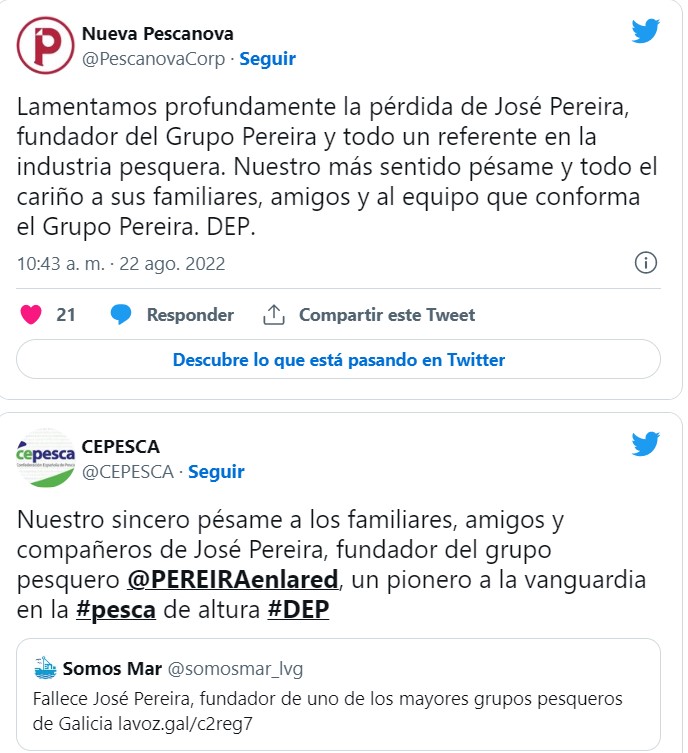Open the CEPESCA profile avatar
This screenshot has width=688, height=753.
(45, 458)
